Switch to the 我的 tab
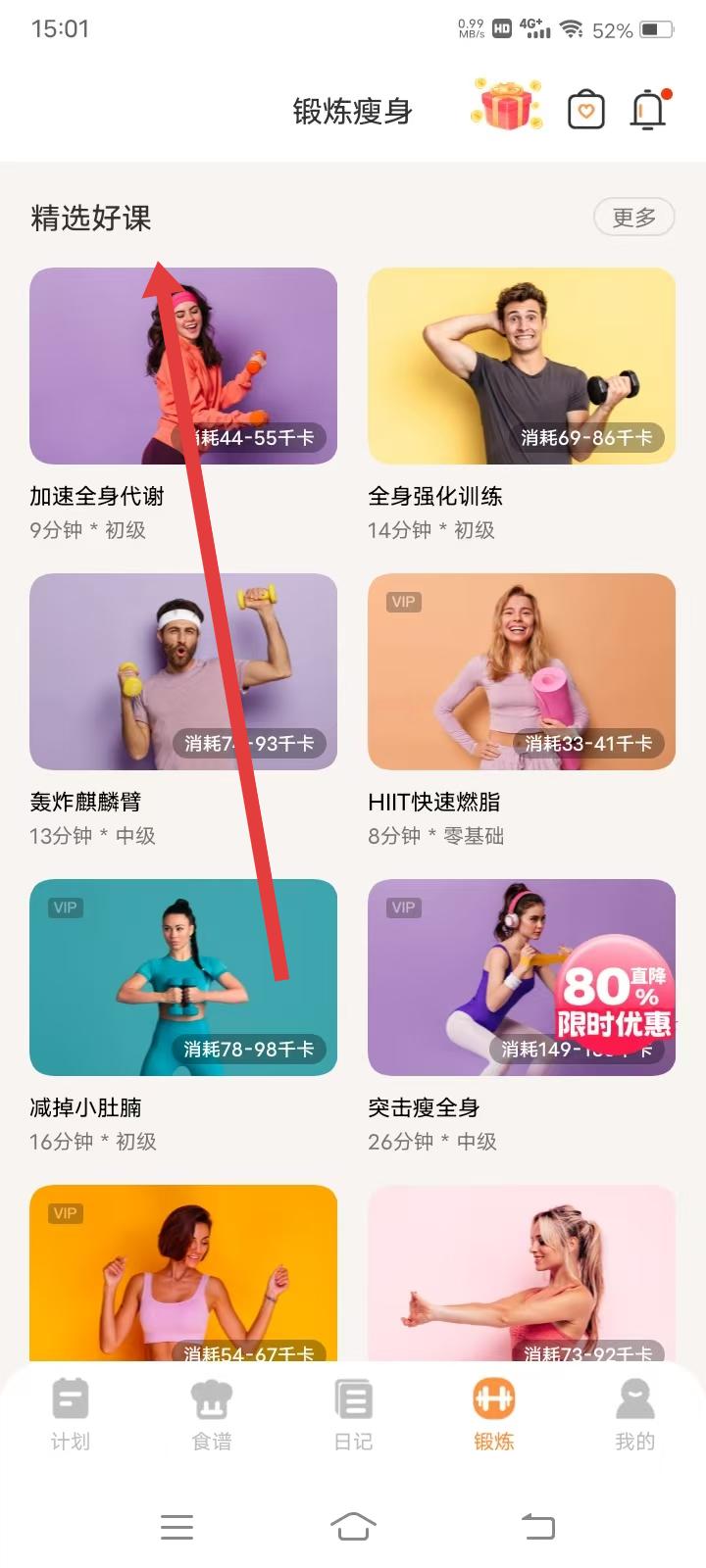706x1568 pixels. tap(634, 1413)
